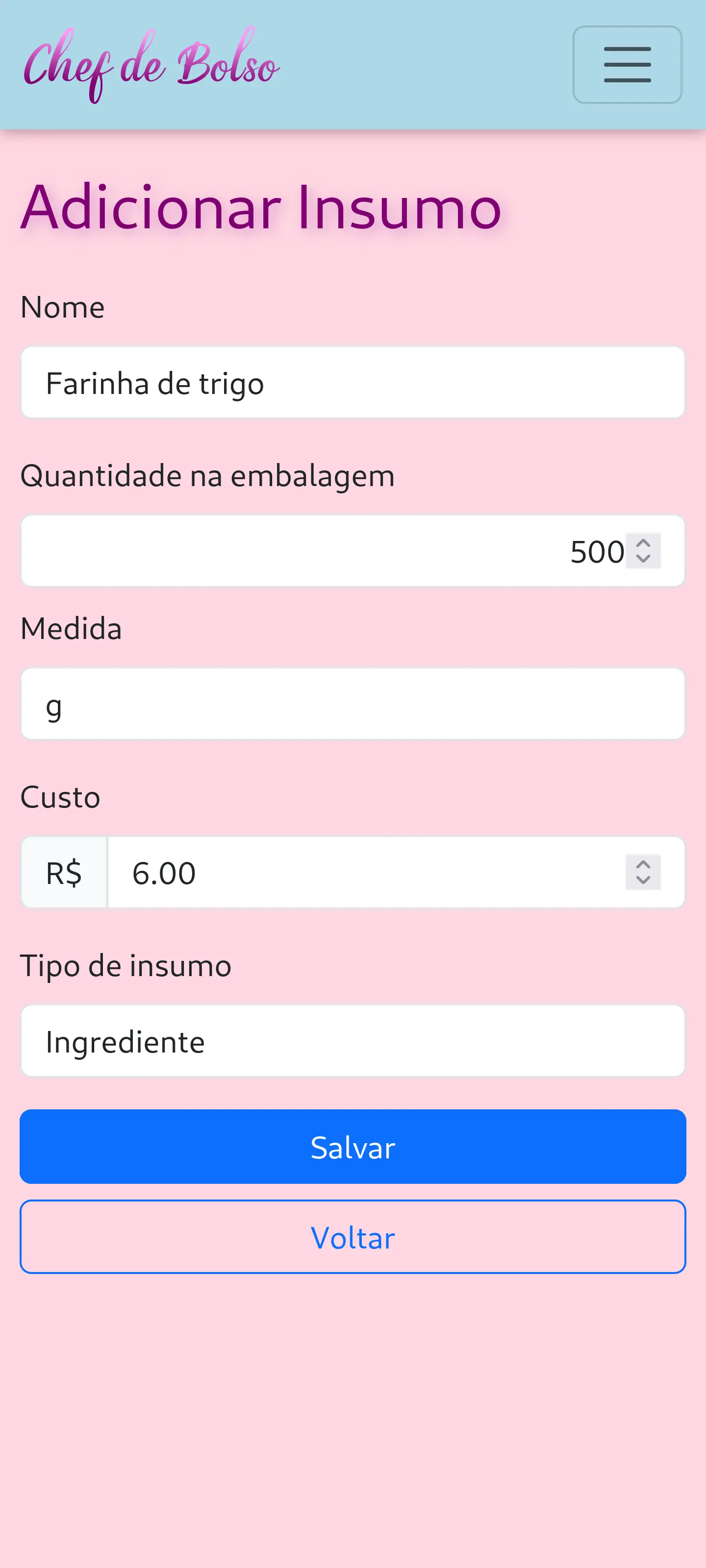706x1568 pixels.
Task: Click the Nome label above the input
Action: [x=62, y=307]
